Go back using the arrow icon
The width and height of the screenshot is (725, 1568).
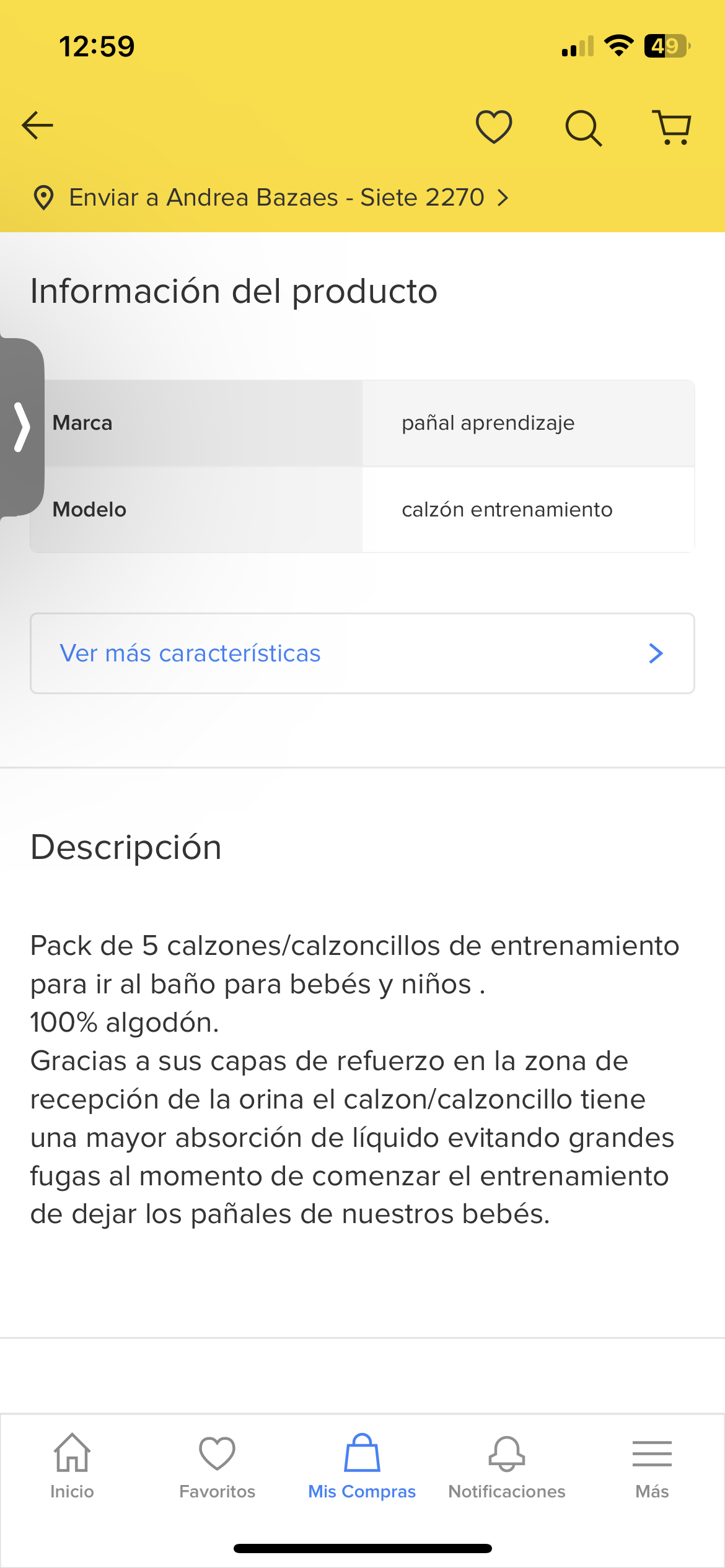(37, 126)
